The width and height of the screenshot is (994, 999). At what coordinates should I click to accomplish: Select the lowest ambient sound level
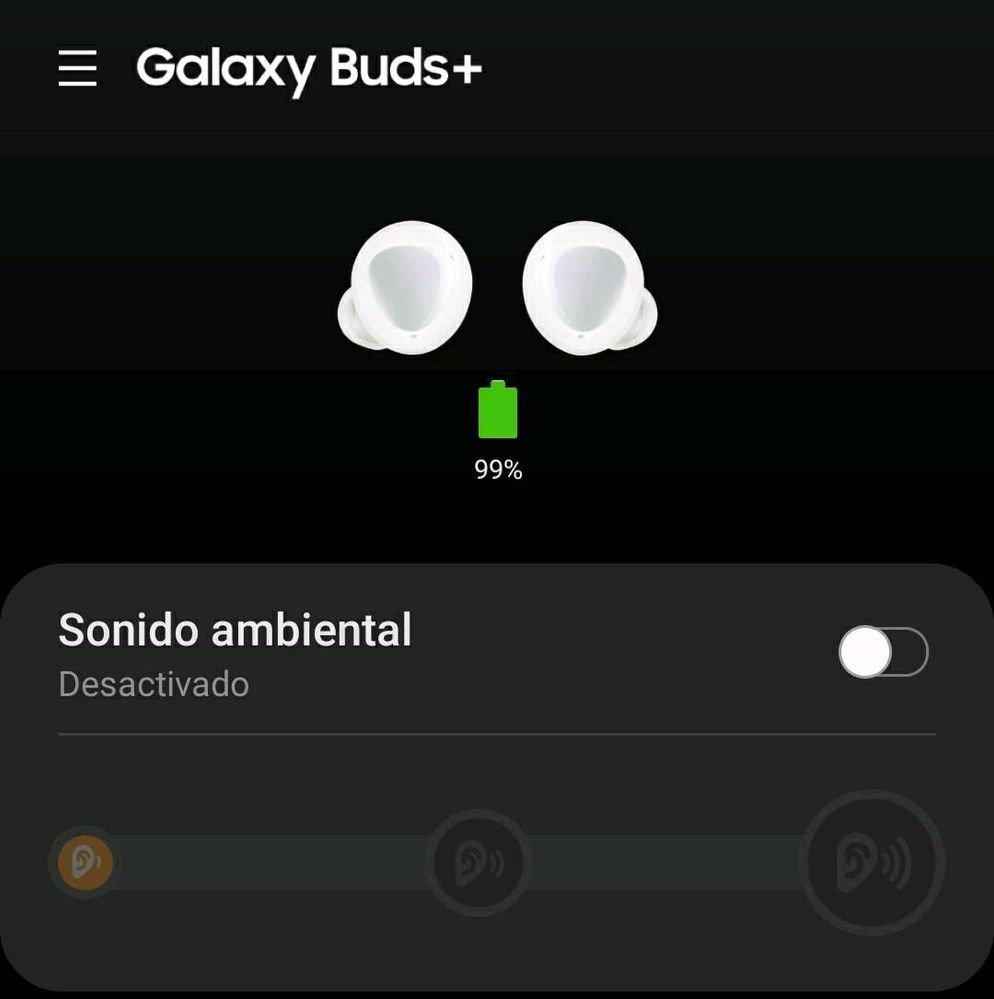coord(85,862)
